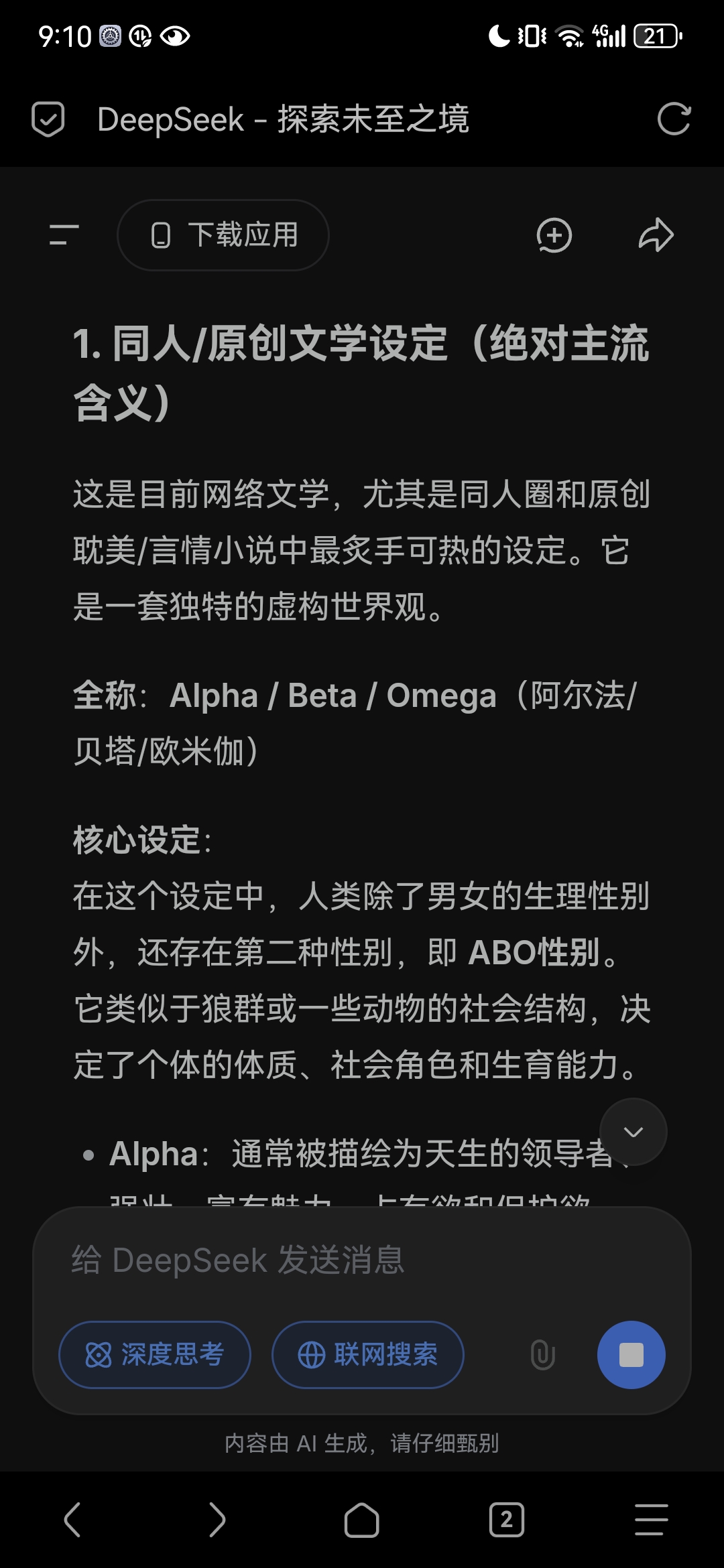Image resolution: width=724 pixels, height=1568 pixels.
Task: Attach a file to the message
Action: [542, 1355]
